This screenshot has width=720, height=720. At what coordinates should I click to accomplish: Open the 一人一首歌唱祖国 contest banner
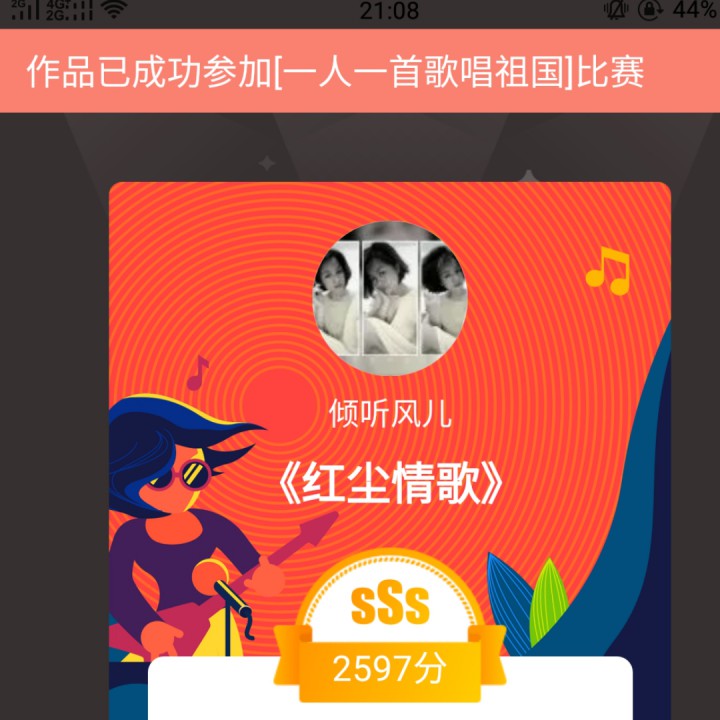click(x=360, y=71)
